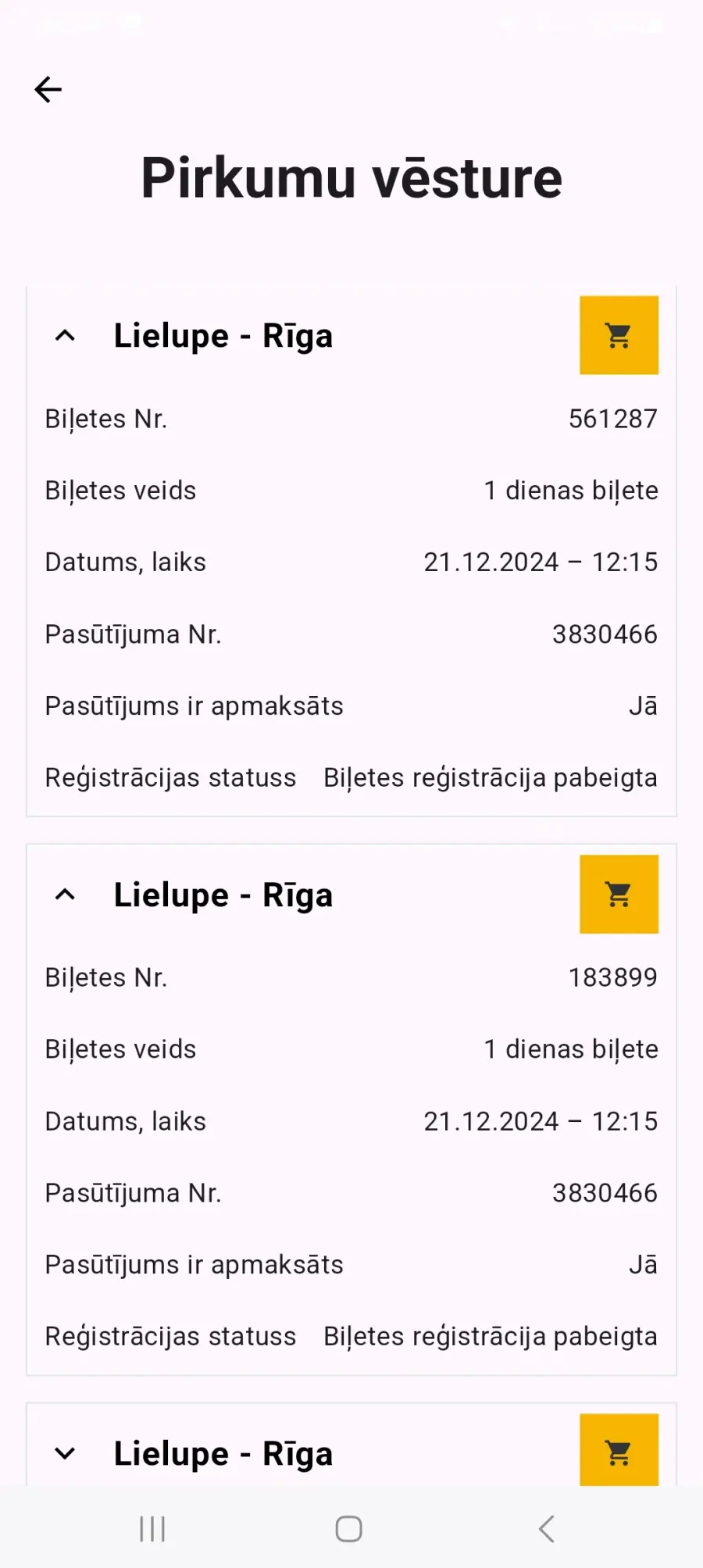Tap the cart button for ticket 183899

[619, 894]
